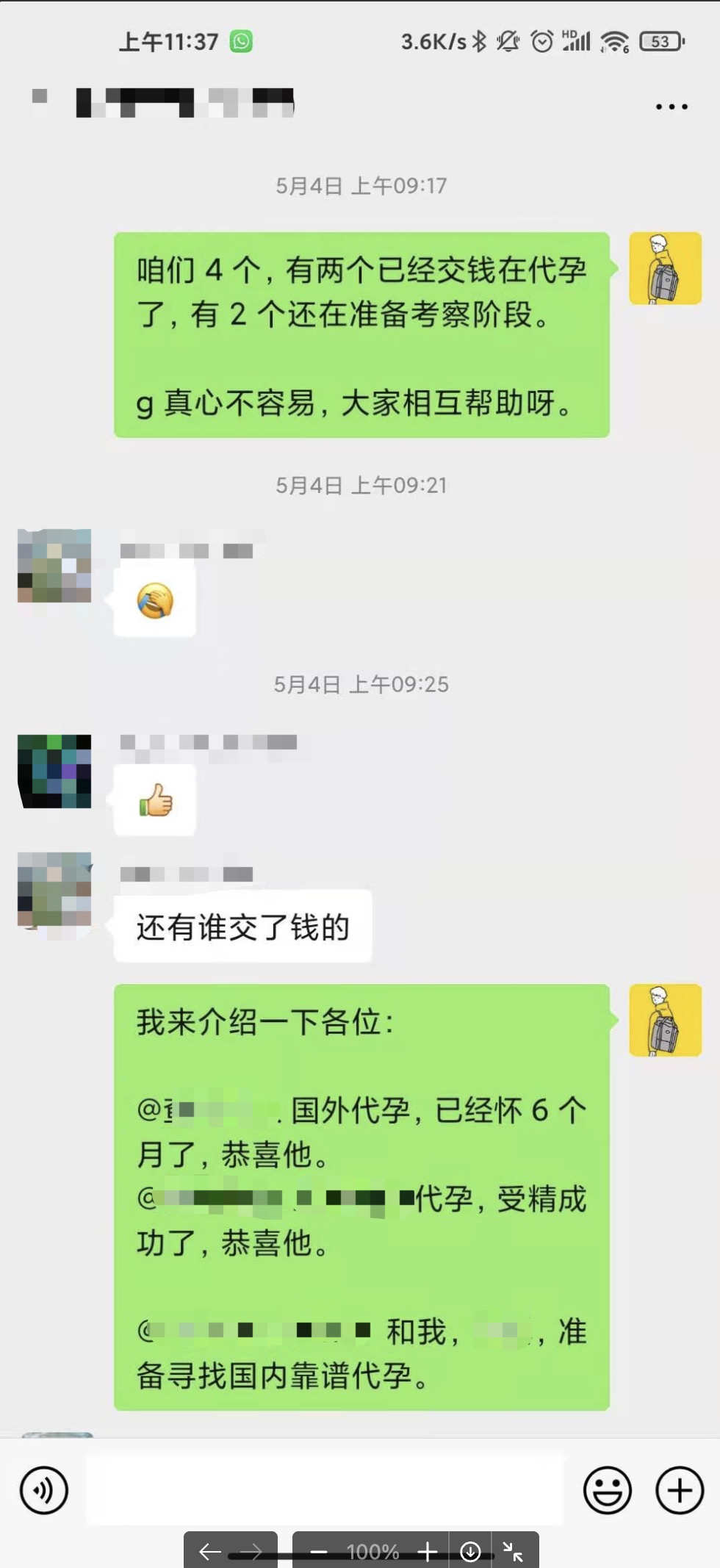Screen dimensions: 720x1568
Task: Open sender avatar beside 我来介绍一下各位 message
Action: 665,1020
